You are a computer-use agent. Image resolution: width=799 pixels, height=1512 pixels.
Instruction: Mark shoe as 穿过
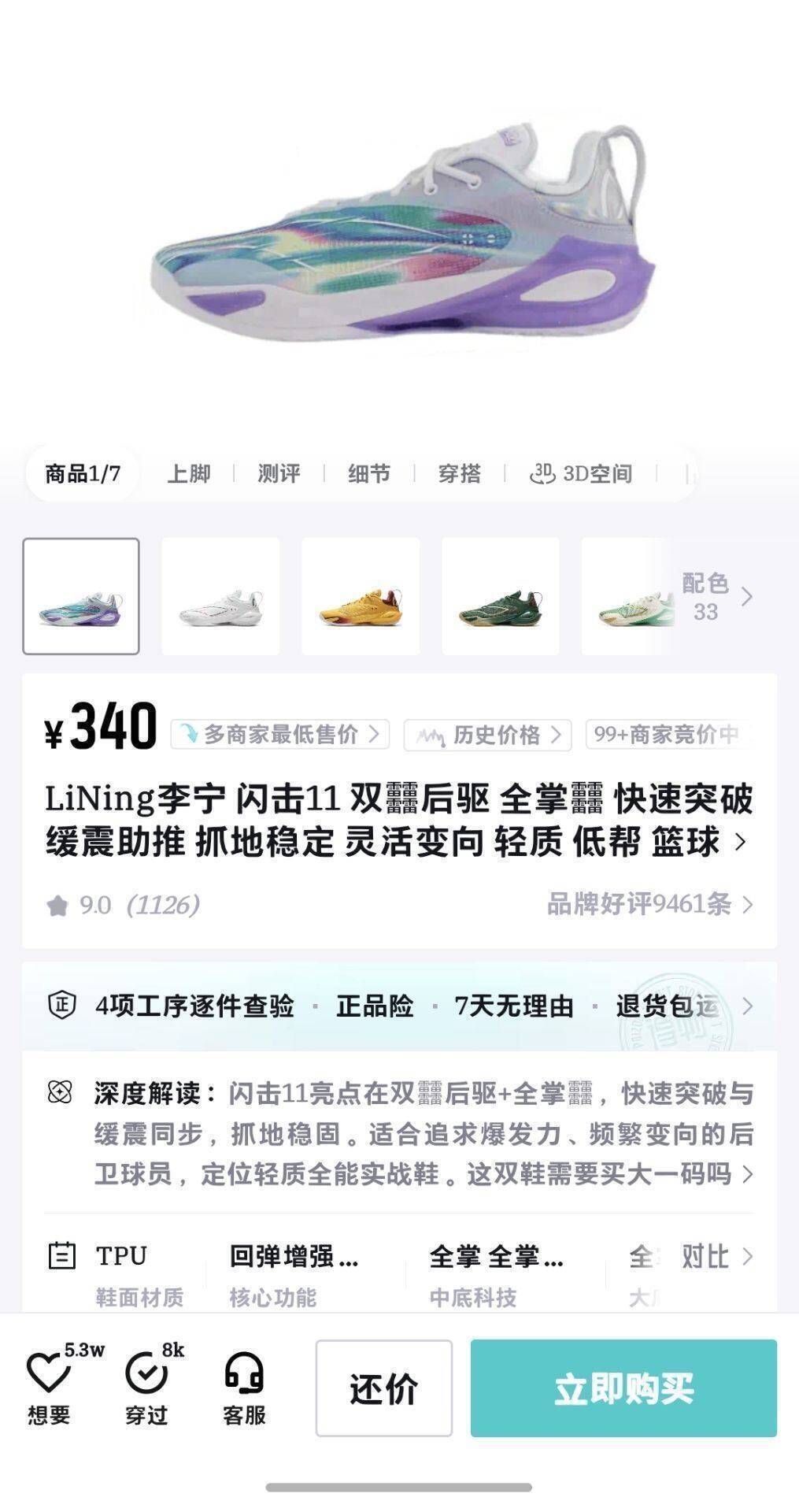(x=146, y=1388)
